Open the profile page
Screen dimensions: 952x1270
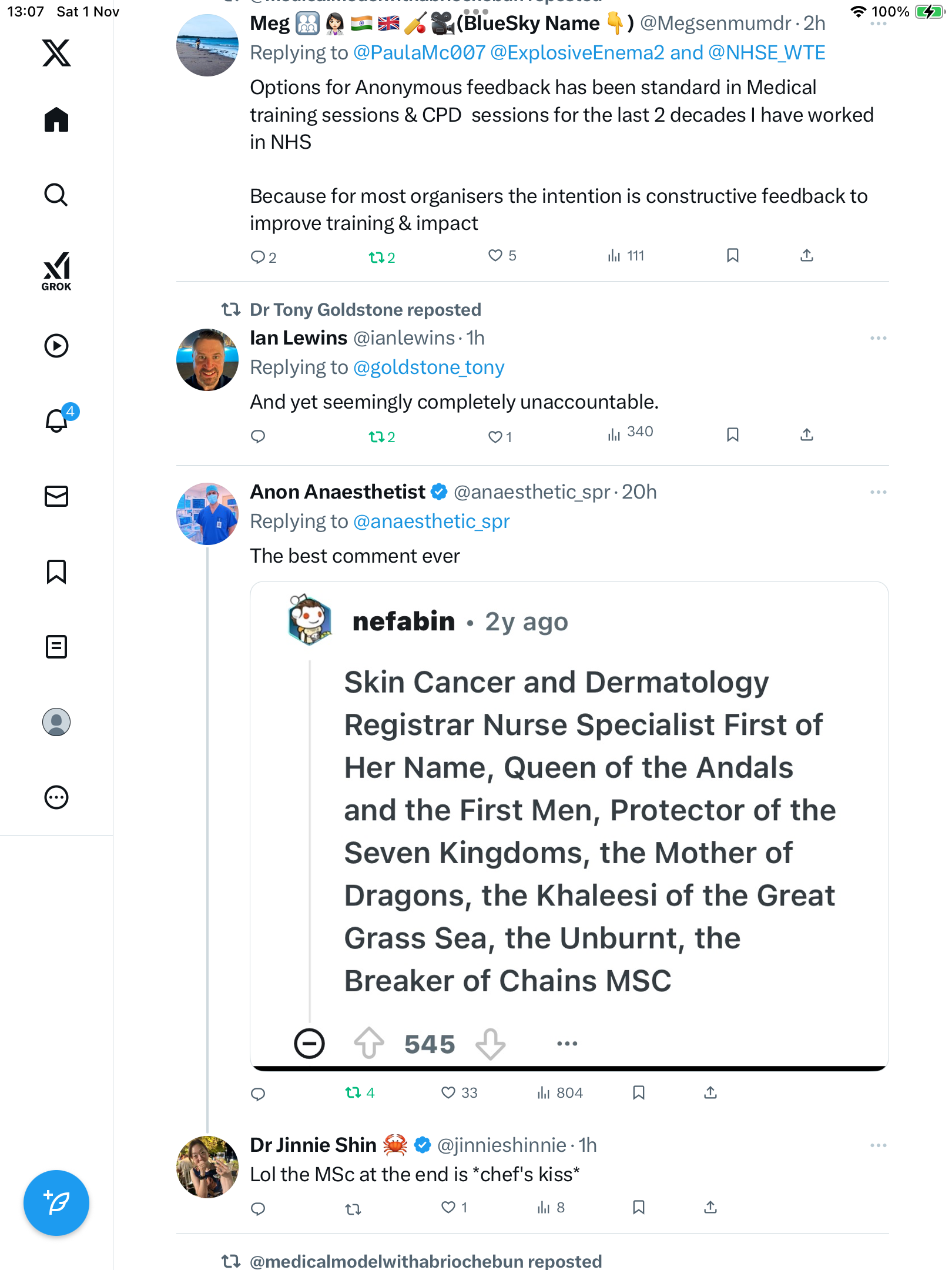pyautogui.click(x=56, y=722)
